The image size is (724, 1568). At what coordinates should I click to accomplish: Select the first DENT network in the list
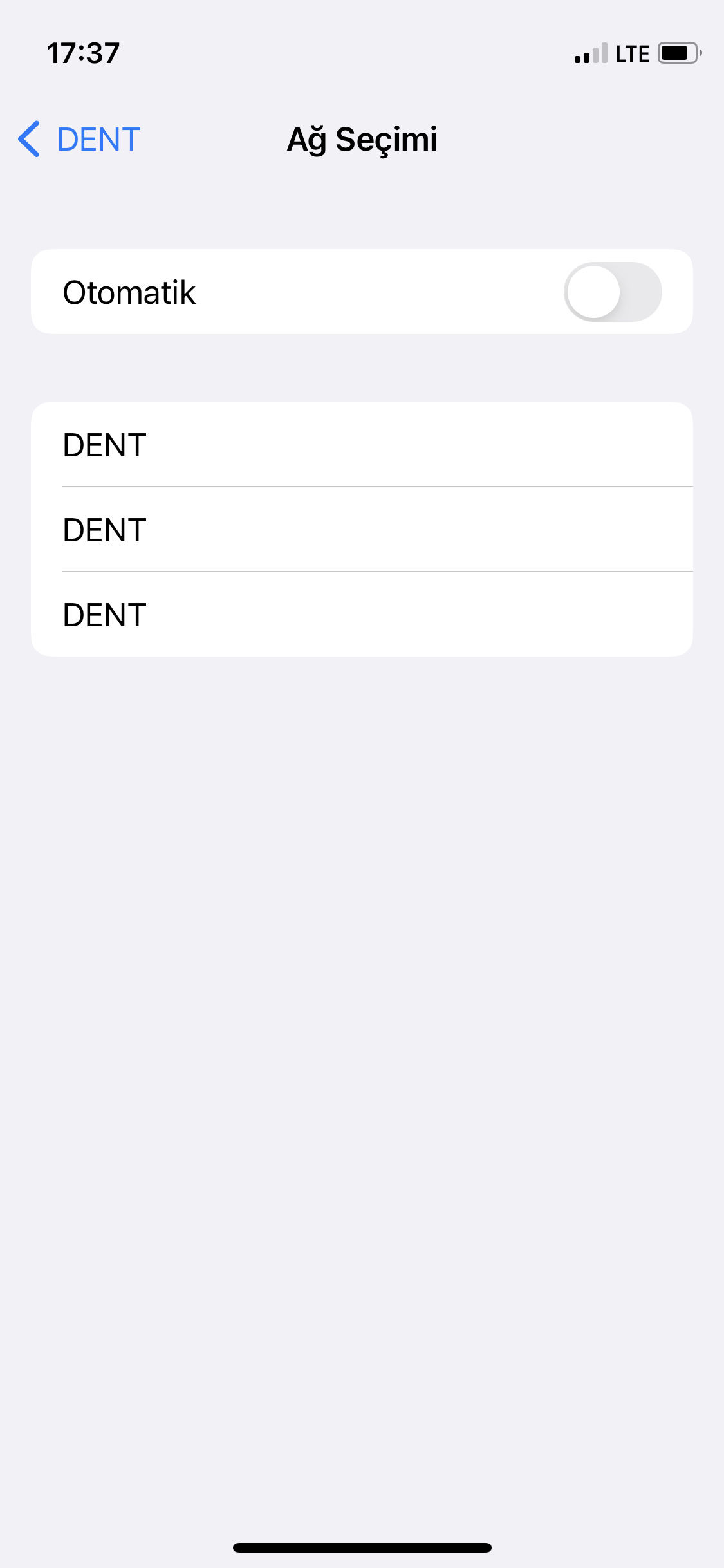coord(362,444)
